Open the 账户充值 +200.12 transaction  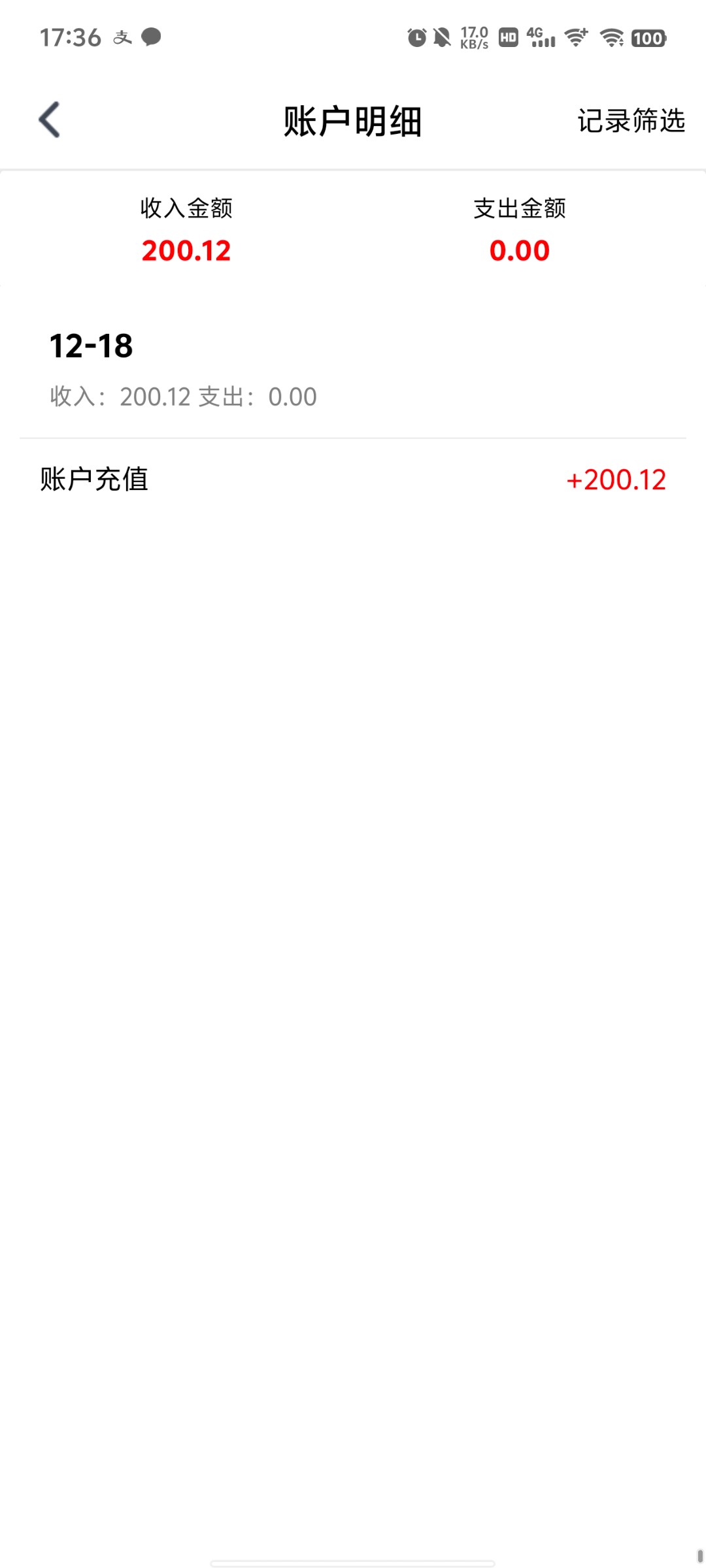353,480
